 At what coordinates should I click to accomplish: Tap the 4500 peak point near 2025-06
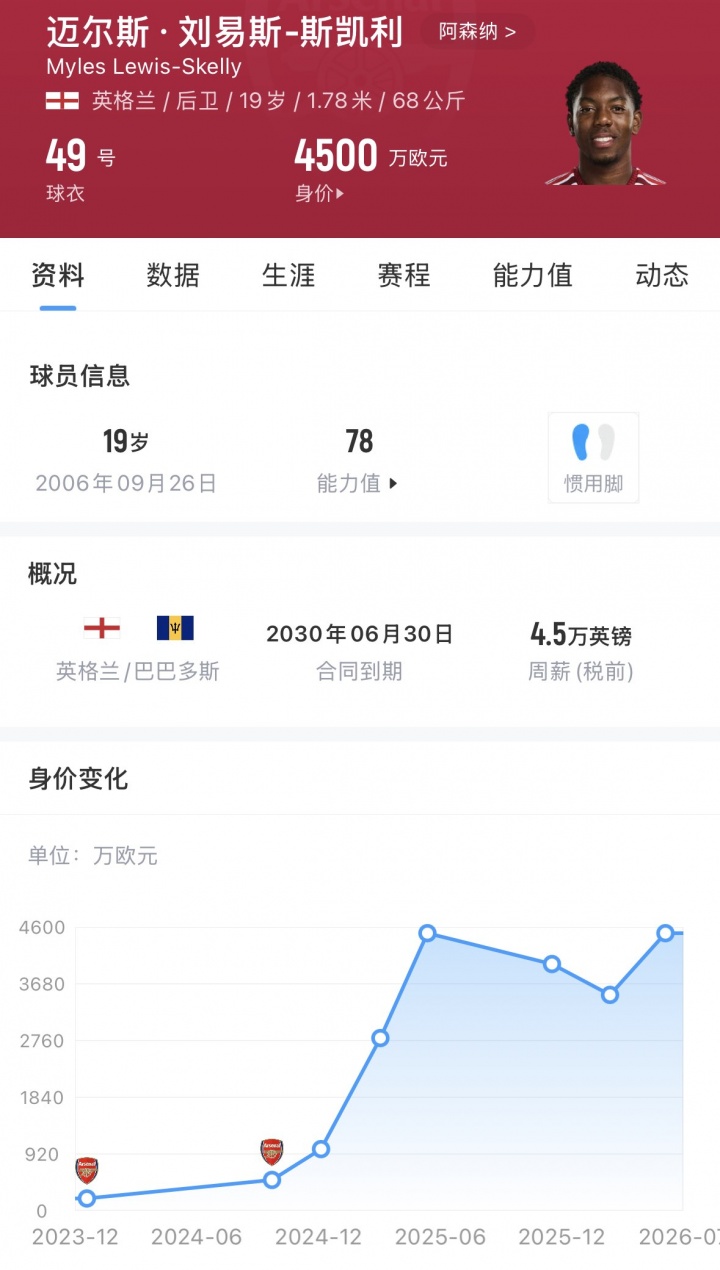427,933
